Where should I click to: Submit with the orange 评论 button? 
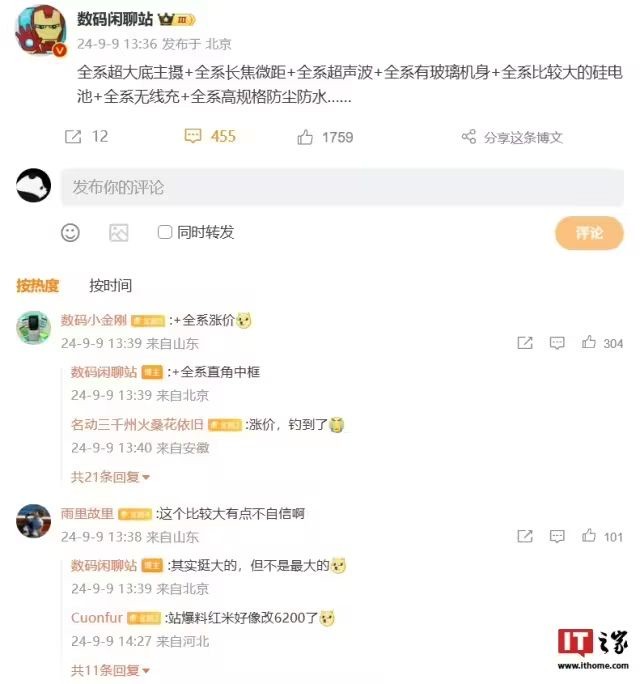tap(589, 232)
